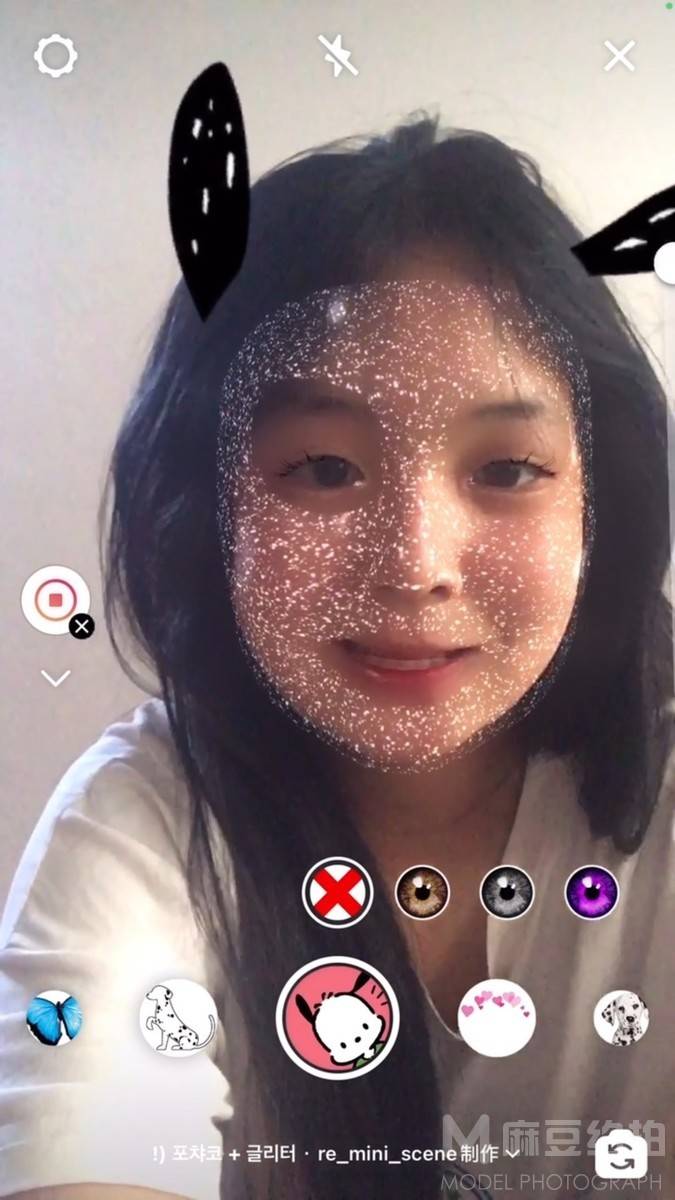Viewport: 675px width, 1200px height.
Task: Close the story camera
Action: pyautogui.click(x=619, y=56)
